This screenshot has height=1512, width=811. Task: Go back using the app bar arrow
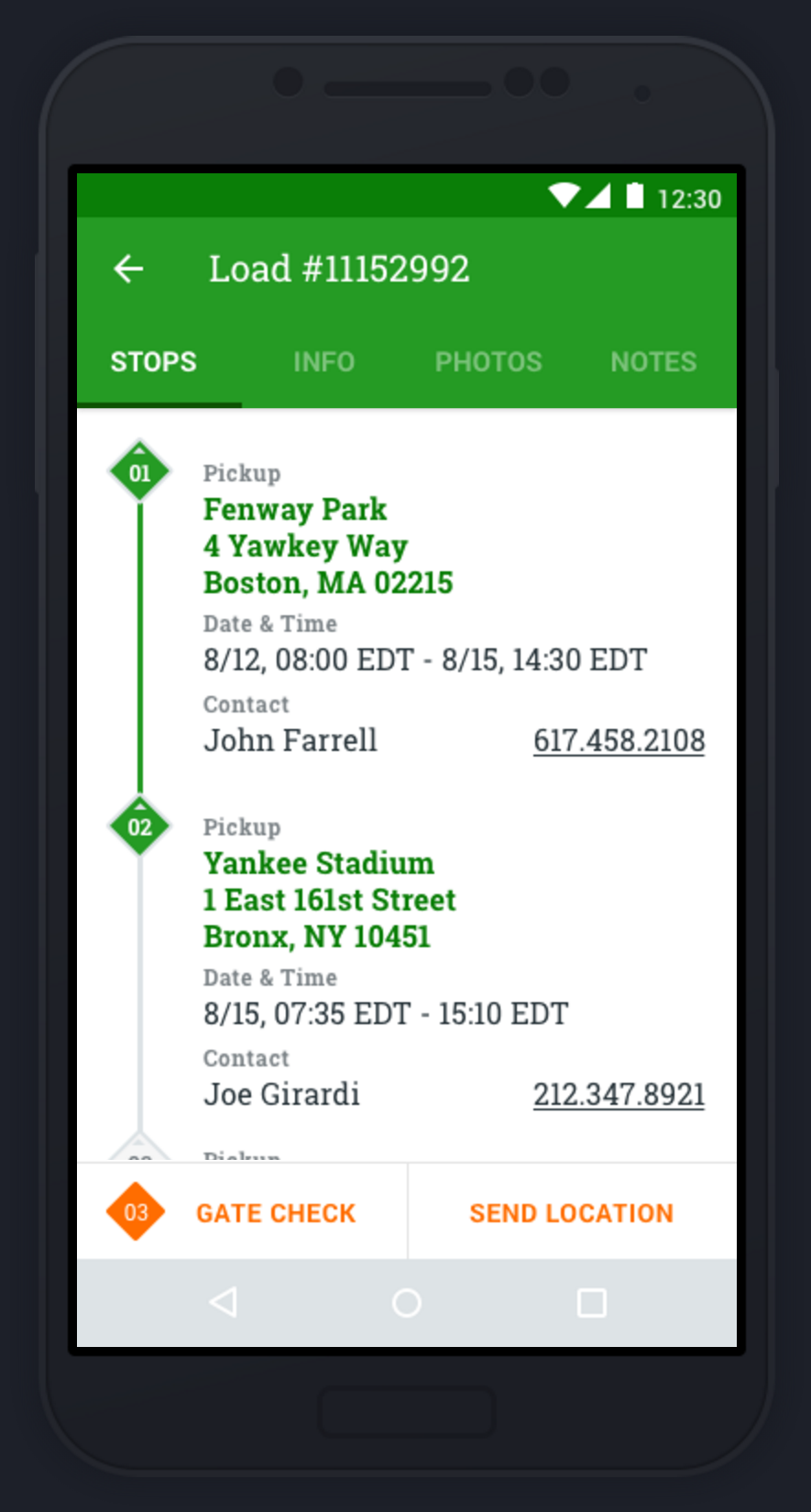[128, 269]
